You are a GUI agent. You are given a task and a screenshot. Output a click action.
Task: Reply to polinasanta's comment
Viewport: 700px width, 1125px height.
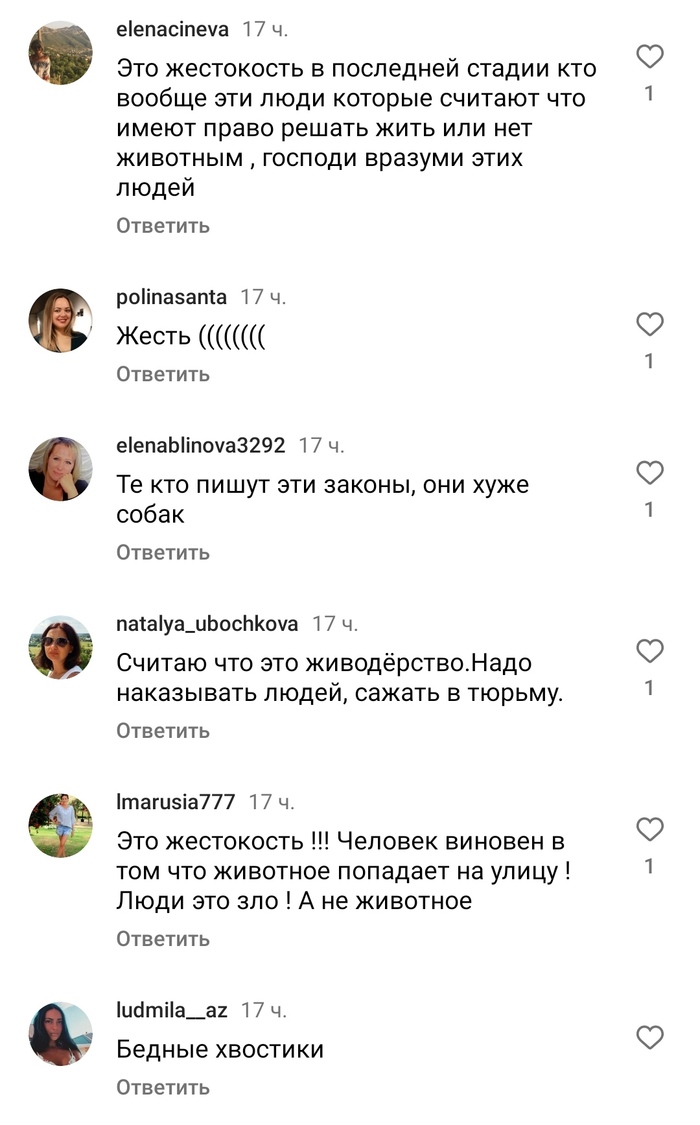(163, 374)
